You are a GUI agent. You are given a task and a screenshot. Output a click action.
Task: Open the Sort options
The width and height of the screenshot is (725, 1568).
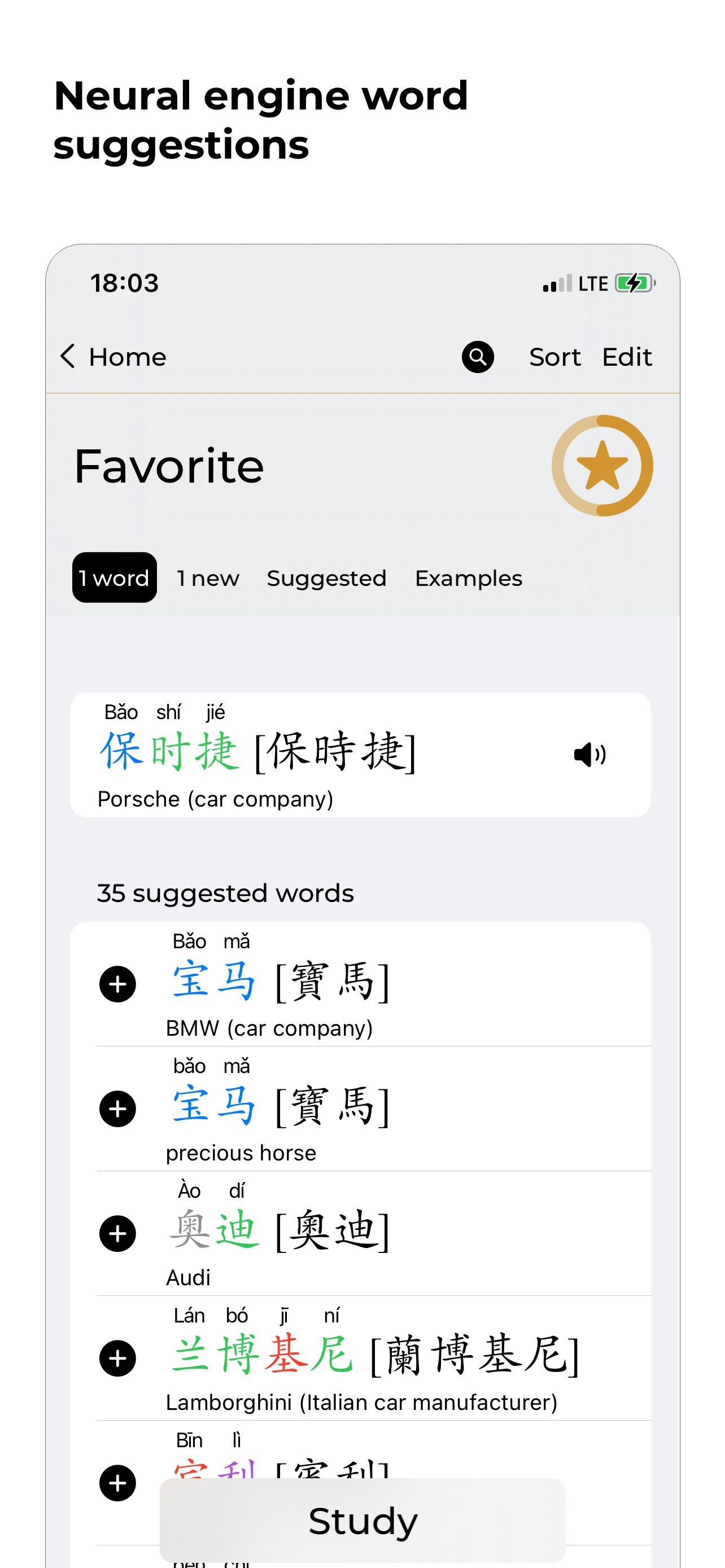(x=554, y=357)
